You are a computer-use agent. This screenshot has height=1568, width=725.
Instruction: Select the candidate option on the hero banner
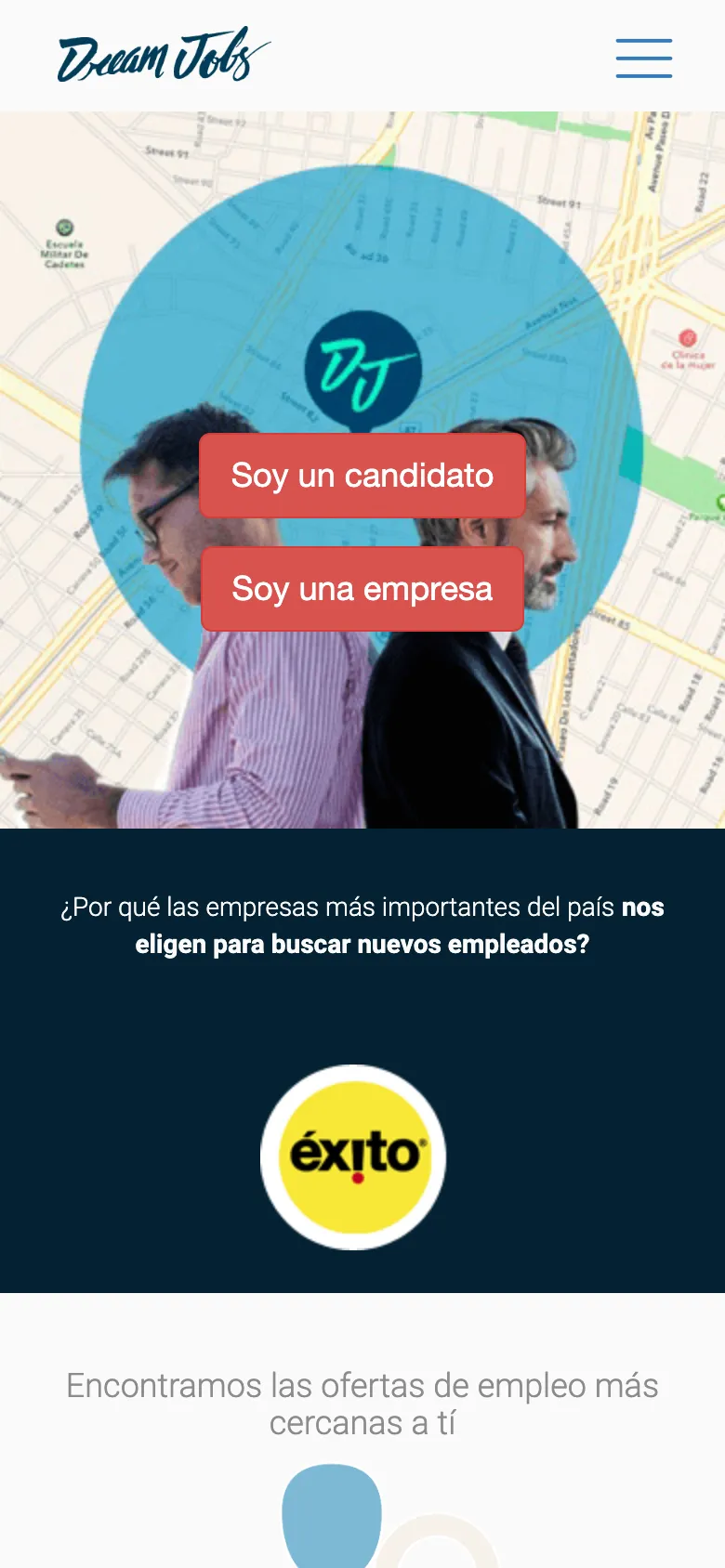point(362,476)
